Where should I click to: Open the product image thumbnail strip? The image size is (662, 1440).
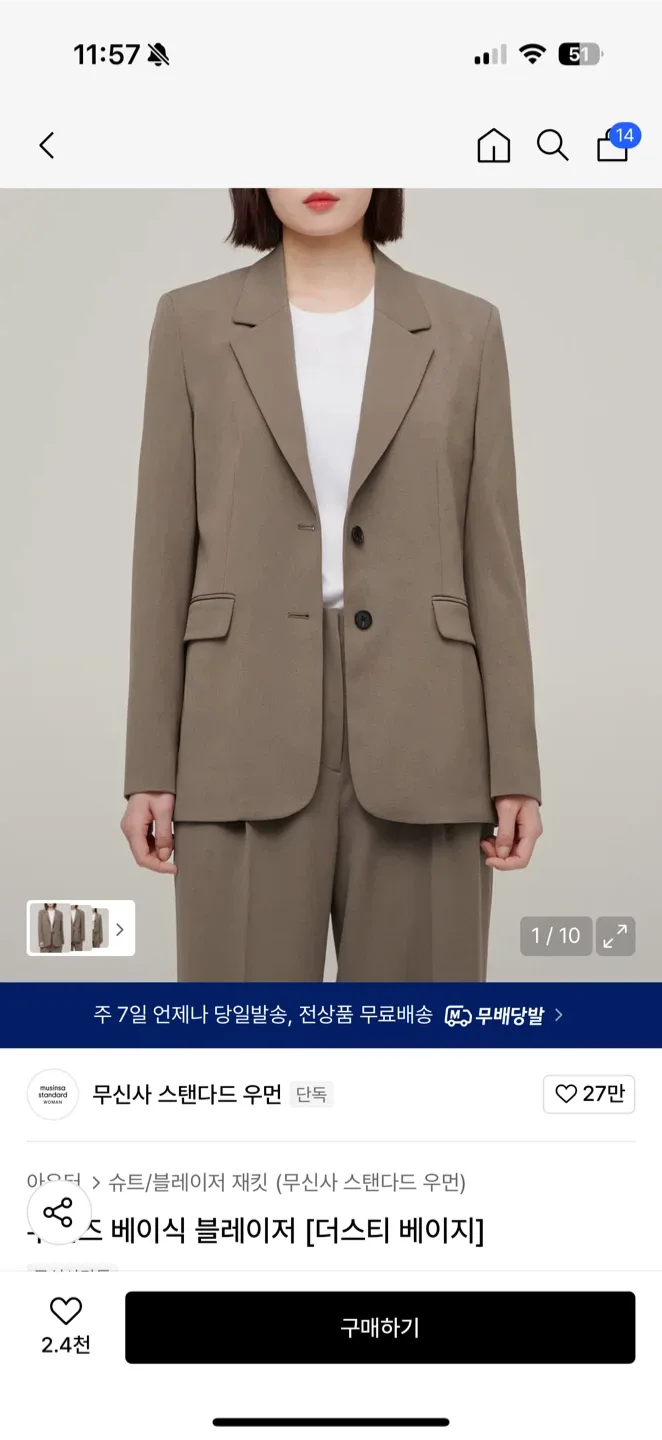81,928
